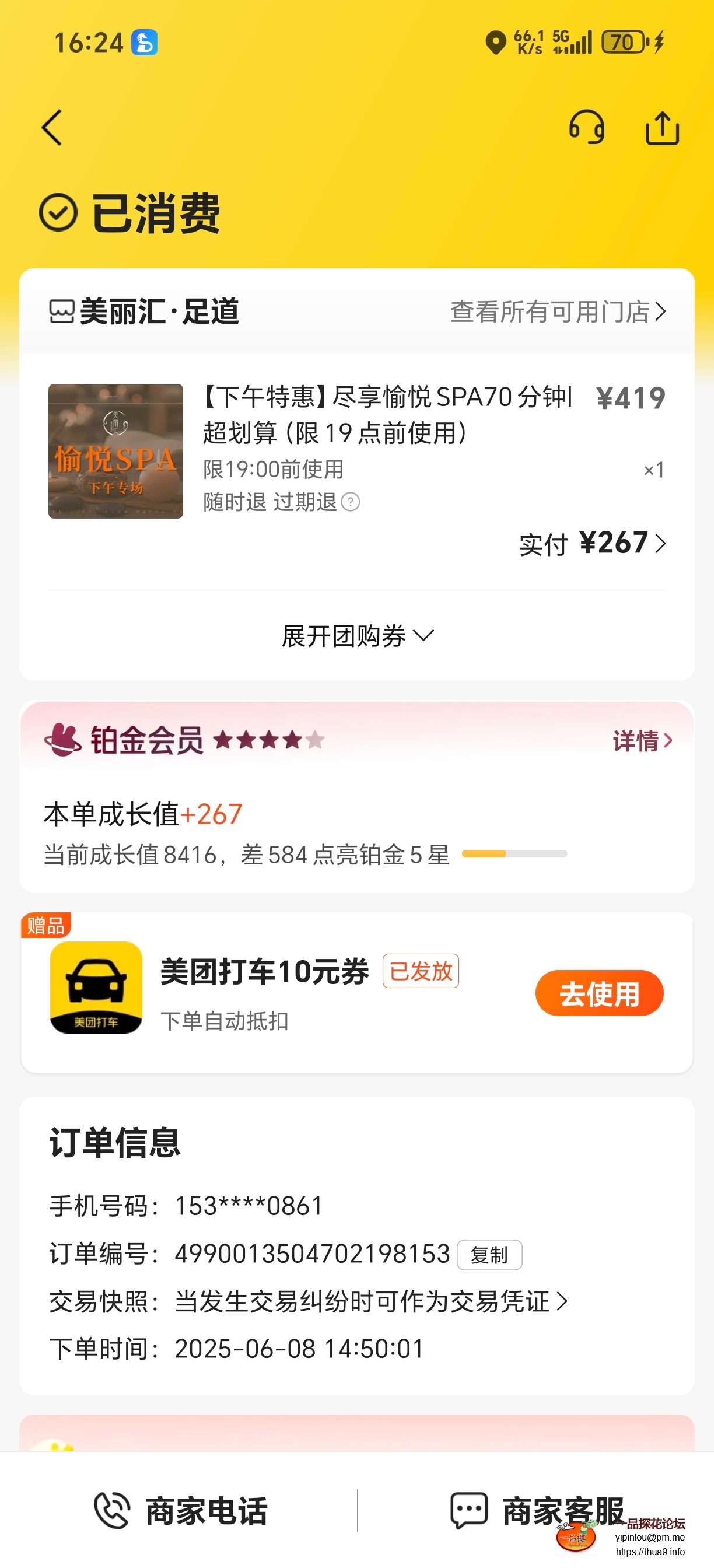
Task: Tap the platinum growth progress bar
Action: (x=514, y=854)
